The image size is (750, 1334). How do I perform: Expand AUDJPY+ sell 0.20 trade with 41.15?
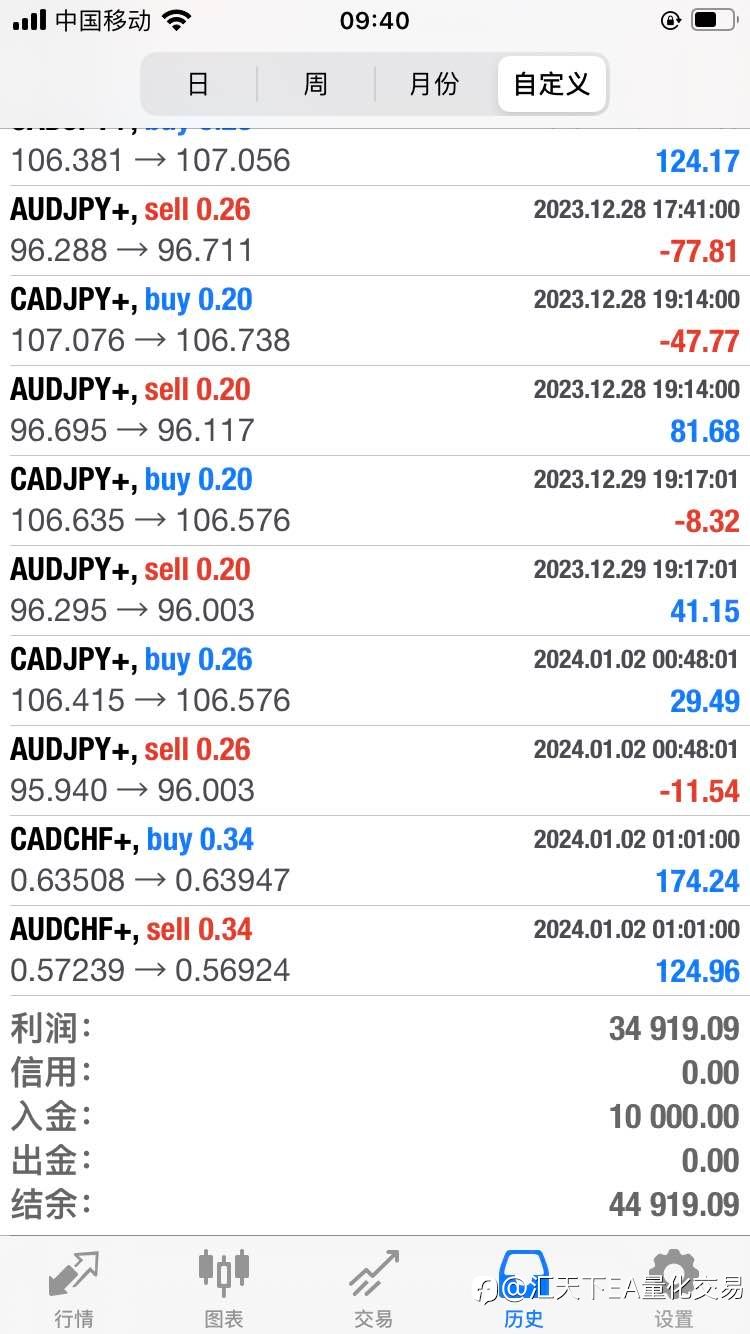click(375, 591)
